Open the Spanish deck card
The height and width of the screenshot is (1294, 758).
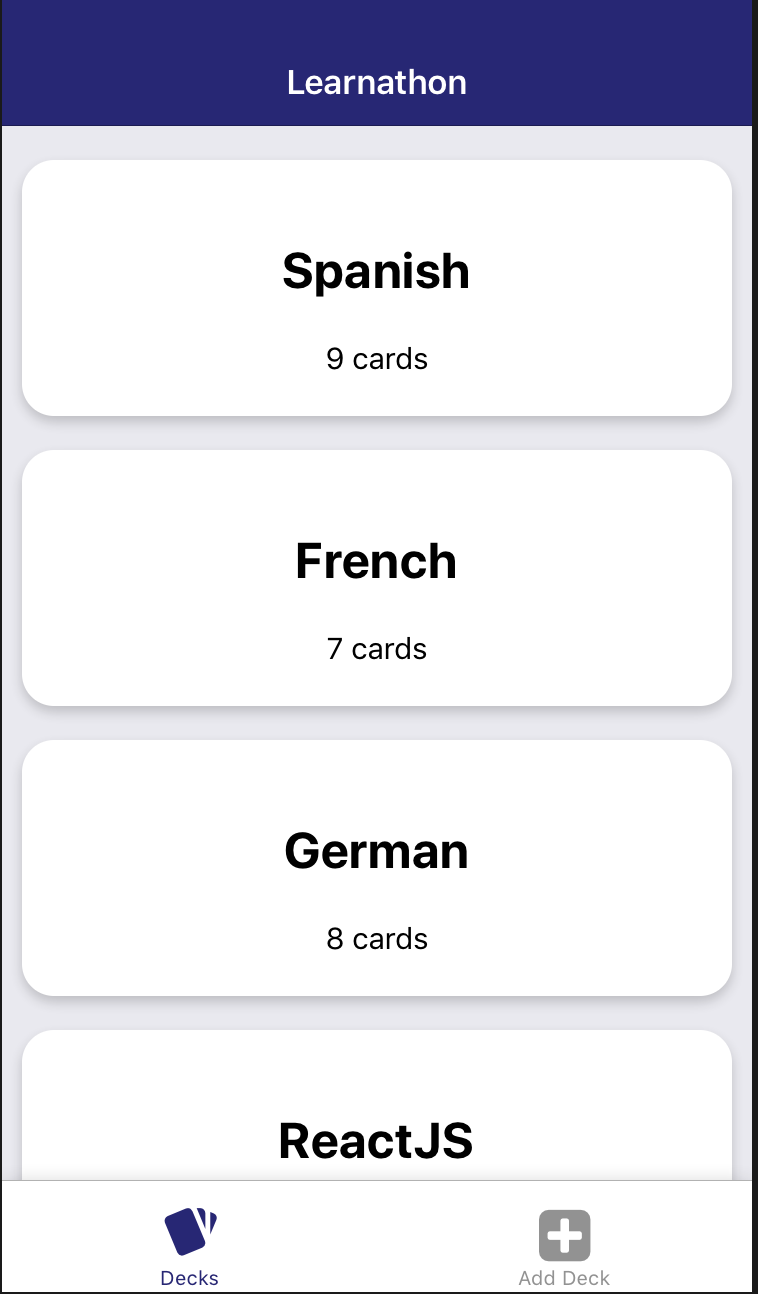pos(377,287)
